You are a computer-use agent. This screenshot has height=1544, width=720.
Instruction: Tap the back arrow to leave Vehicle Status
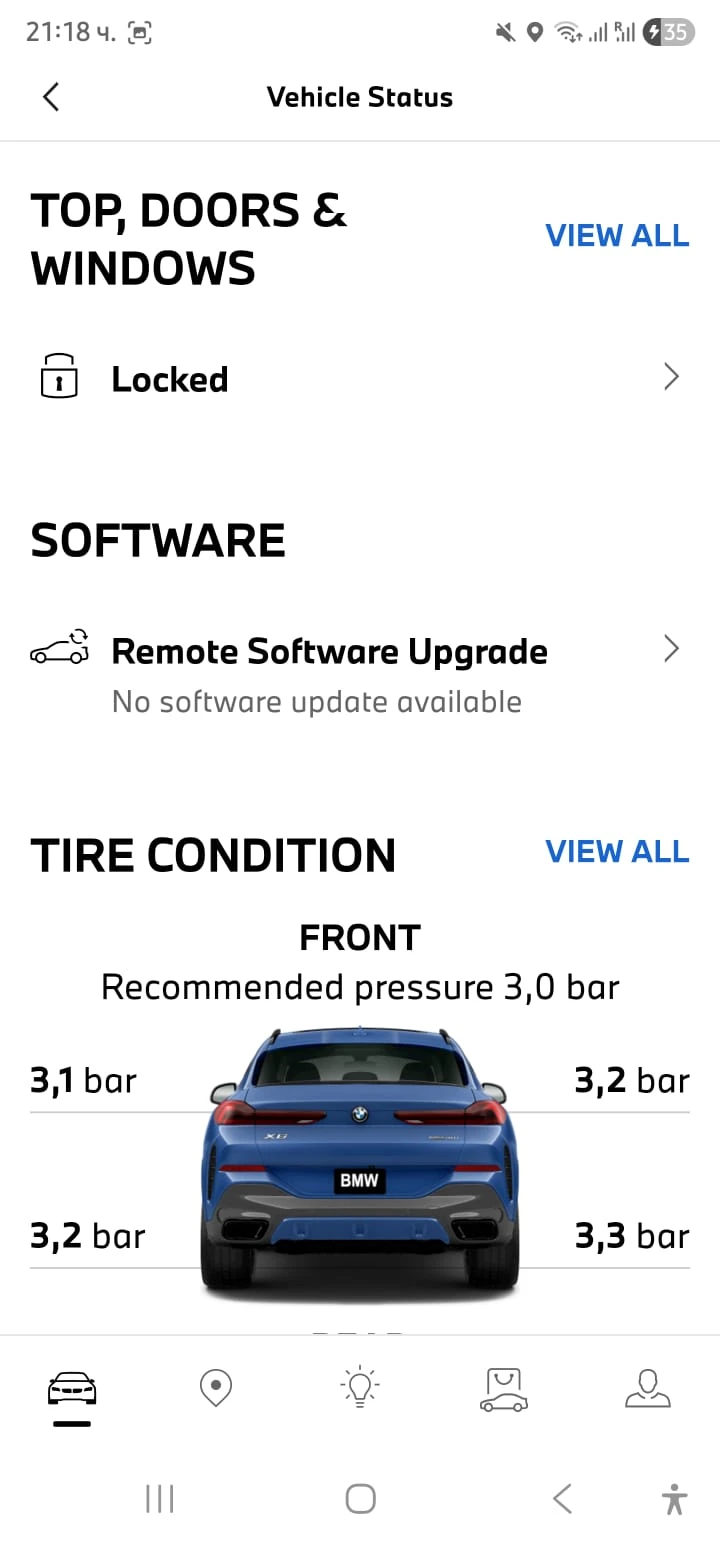point(50,96)
